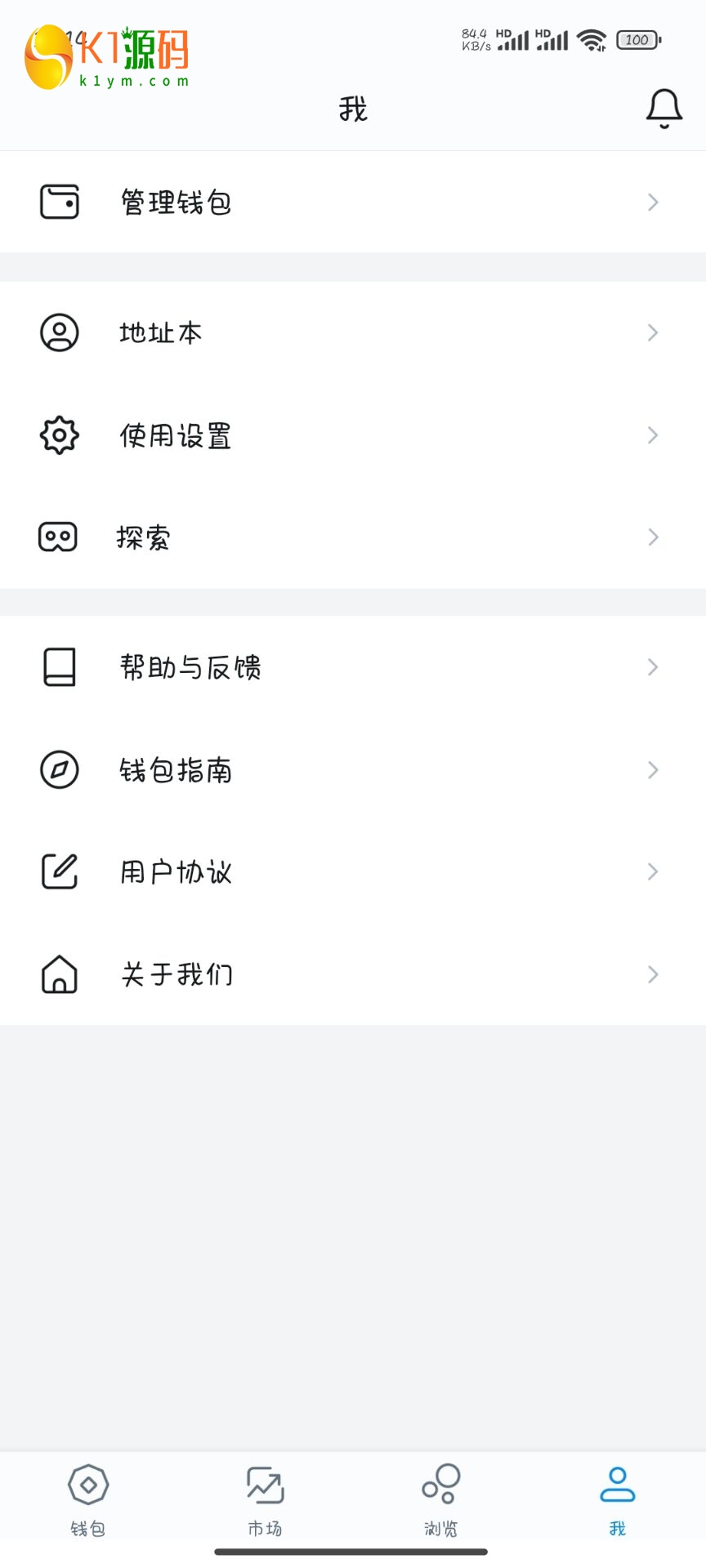The width and height of the screenshot is (706, 1568).
Task: Select the 我 profile tab
Action: (618, 1499)
